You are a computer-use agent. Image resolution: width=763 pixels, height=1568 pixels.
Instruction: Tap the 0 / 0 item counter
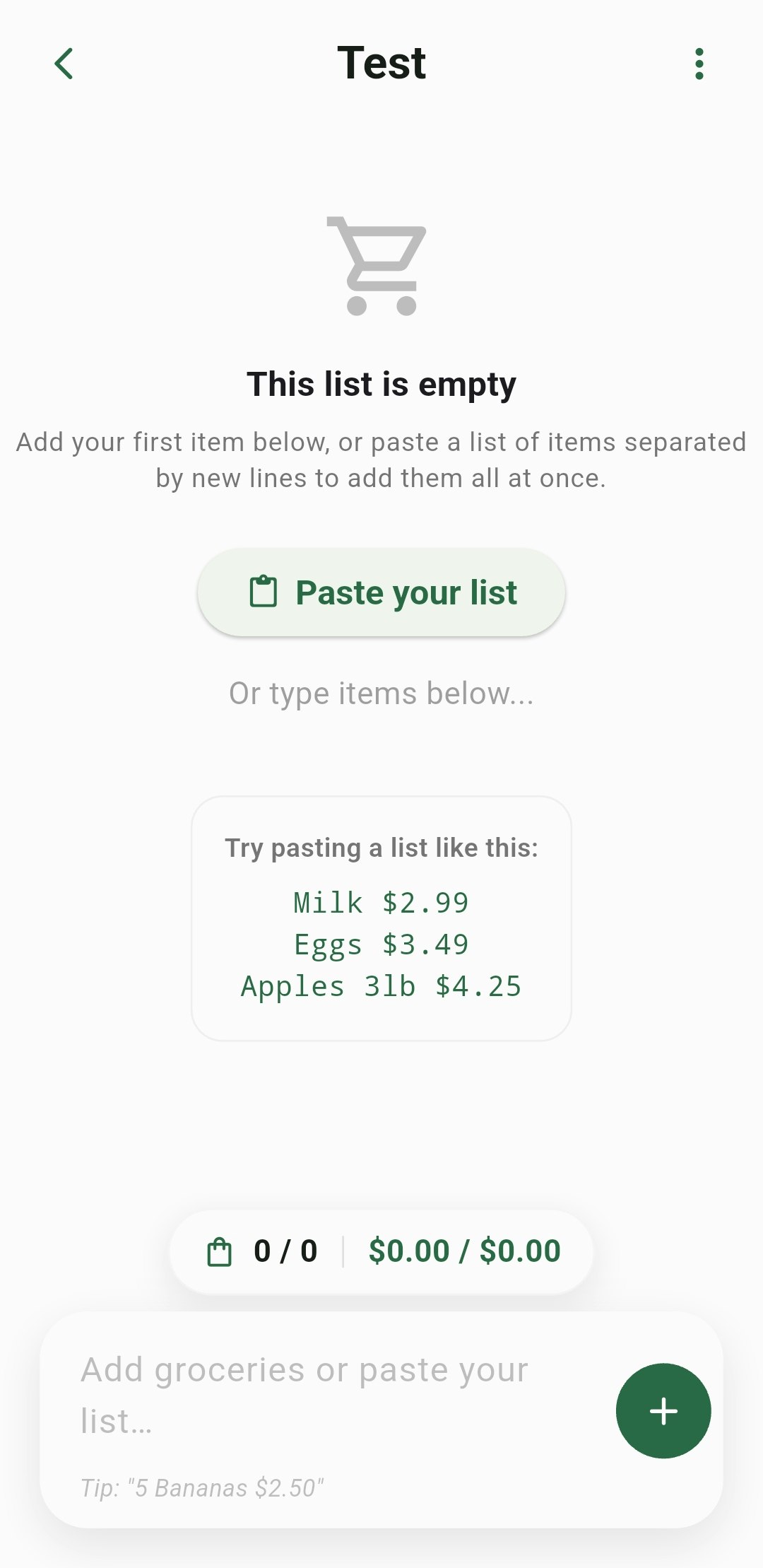pos(285,1250)
